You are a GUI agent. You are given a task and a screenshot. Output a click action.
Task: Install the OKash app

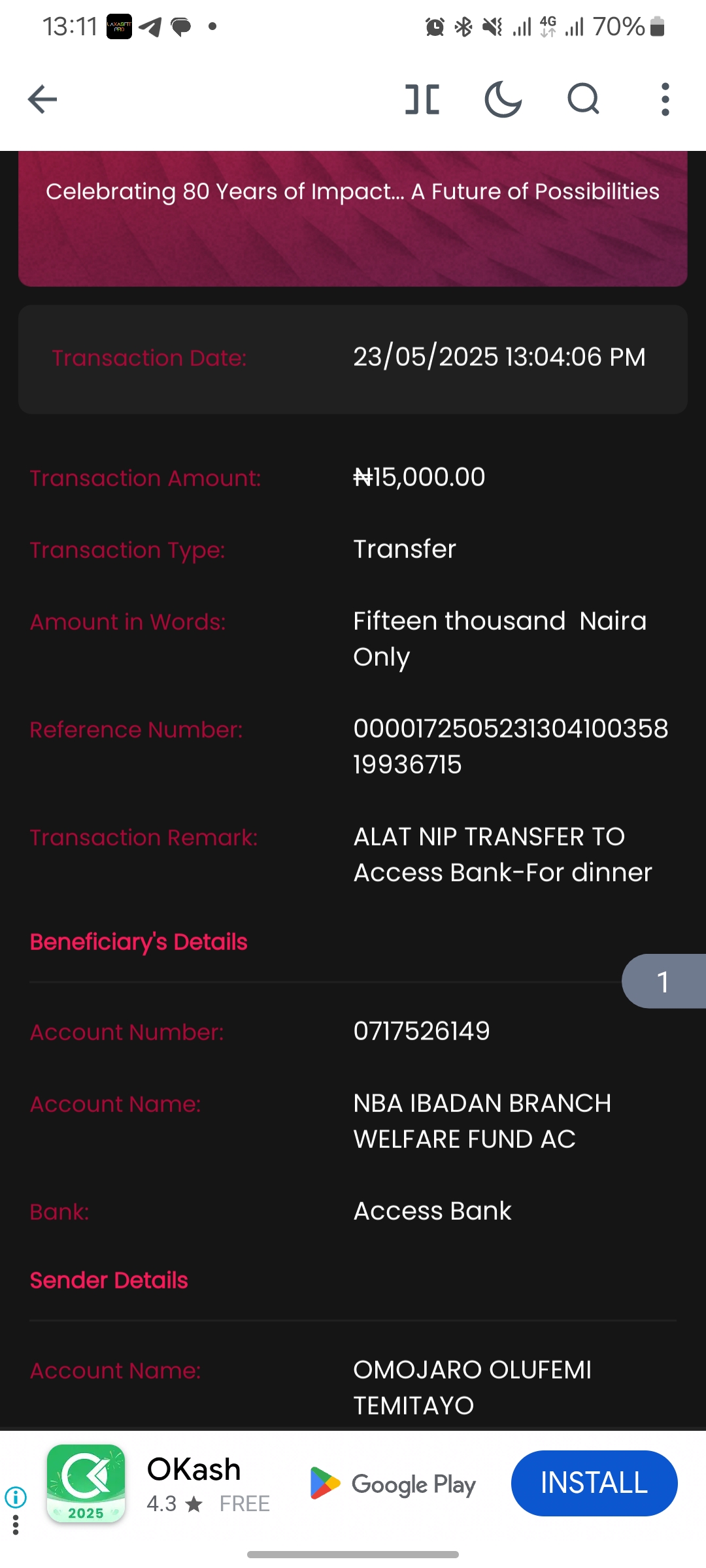pos(594,1483)
